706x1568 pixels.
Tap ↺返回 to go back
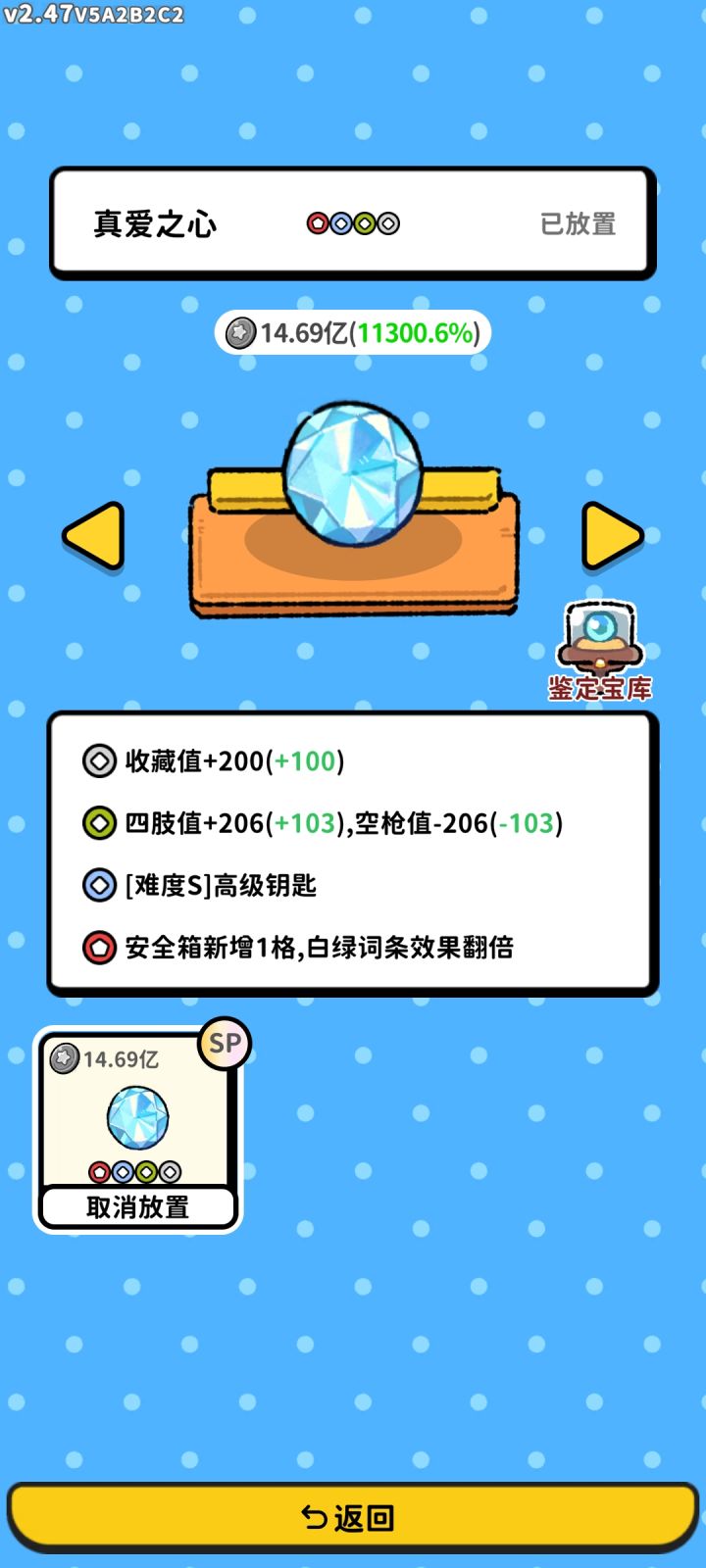353,1516
